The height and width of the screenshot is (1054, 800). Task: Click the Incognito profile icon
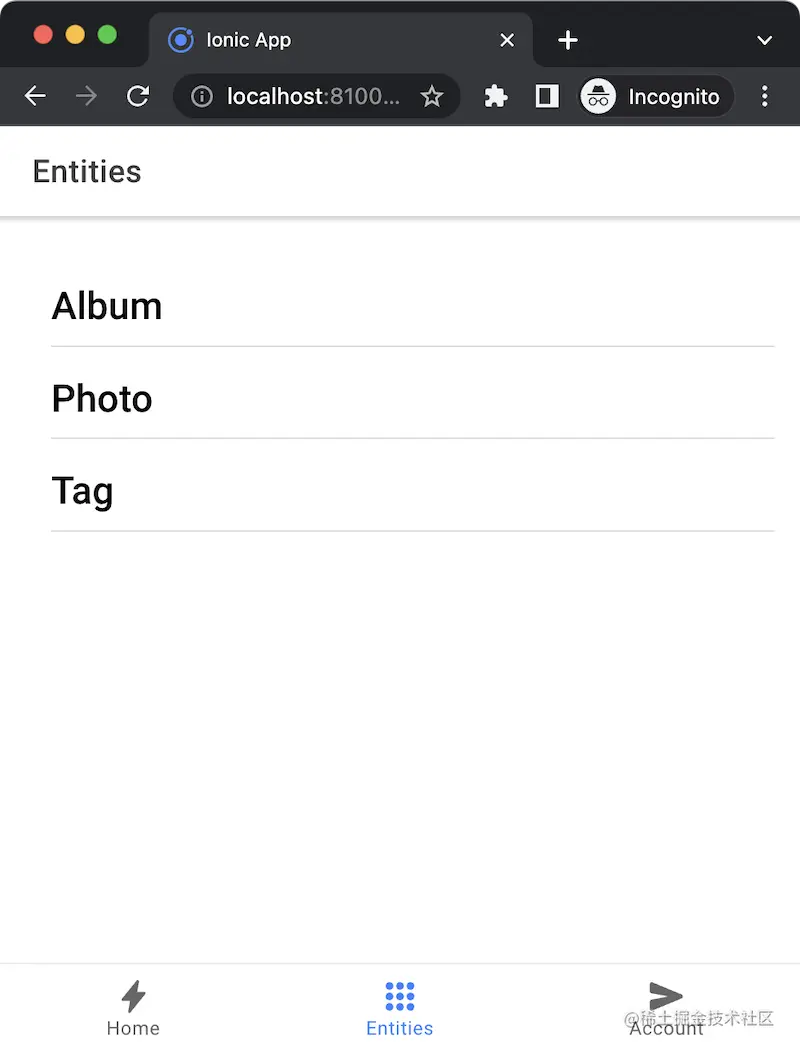[x=598, y=96]
